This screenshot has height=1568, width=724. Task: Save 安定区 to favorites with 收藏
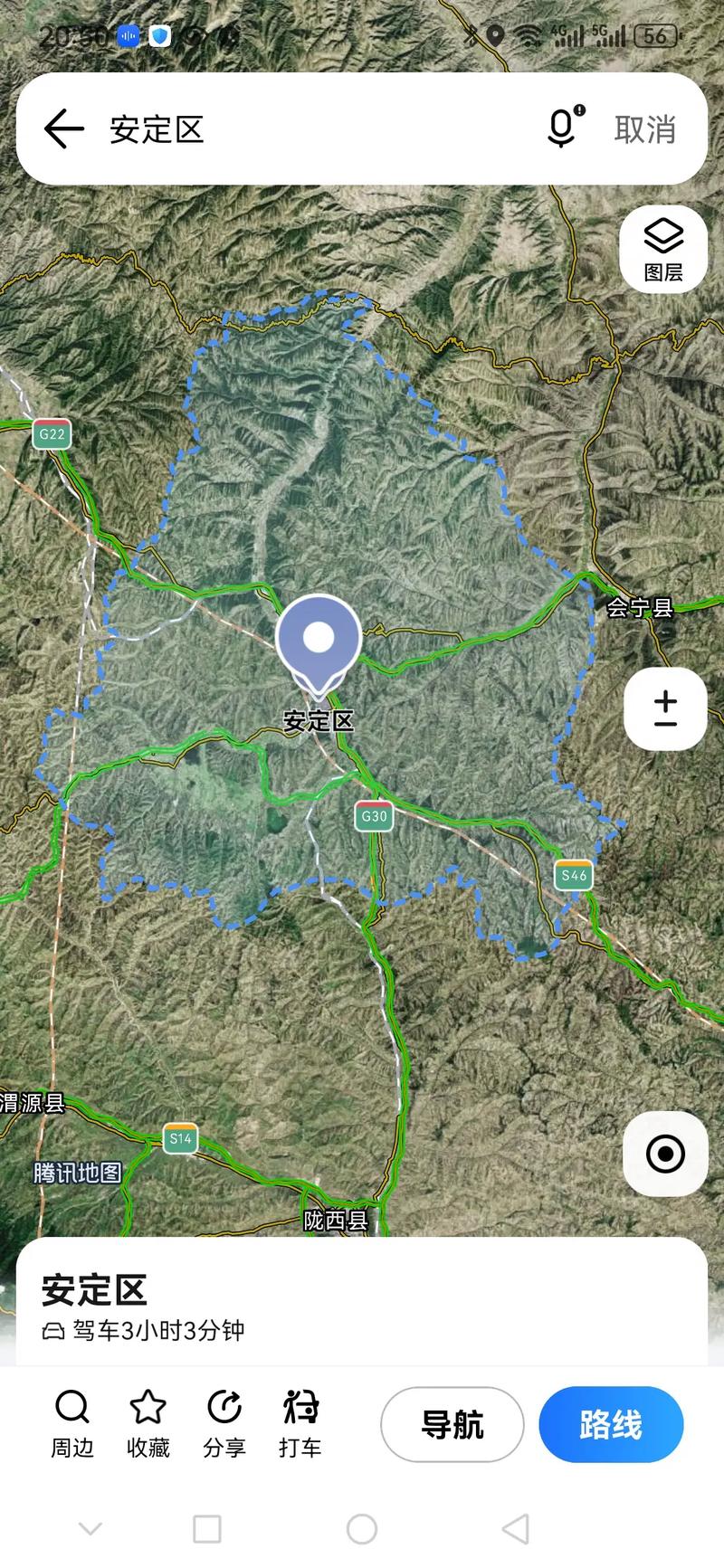click(148, 1424)
